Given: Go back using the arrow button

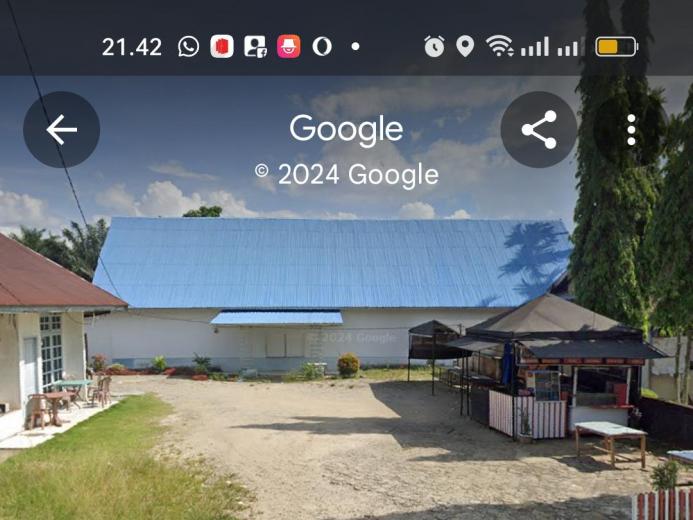Looking at the screenshot, I should [61, 130].
